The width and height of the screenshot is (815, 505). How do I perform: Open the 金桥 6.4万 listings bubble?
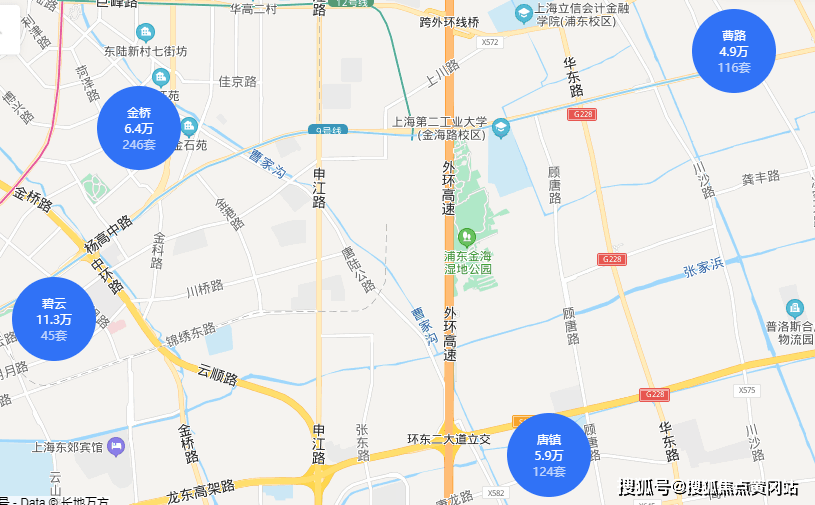point(139,127)
